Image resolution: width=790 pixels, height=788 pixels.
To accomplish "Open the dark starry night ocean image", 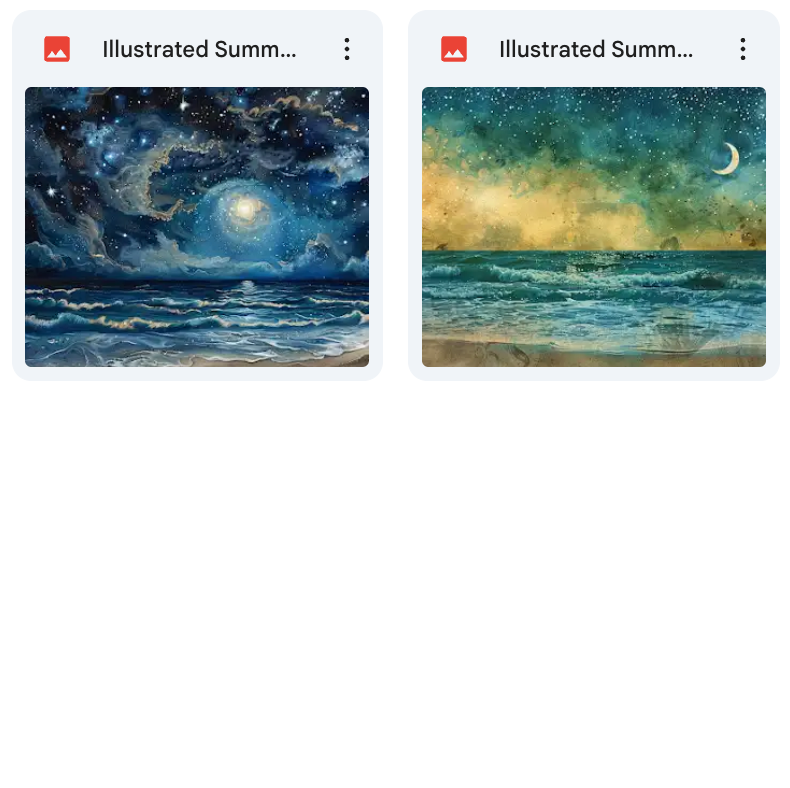I will tap(197, 227).
